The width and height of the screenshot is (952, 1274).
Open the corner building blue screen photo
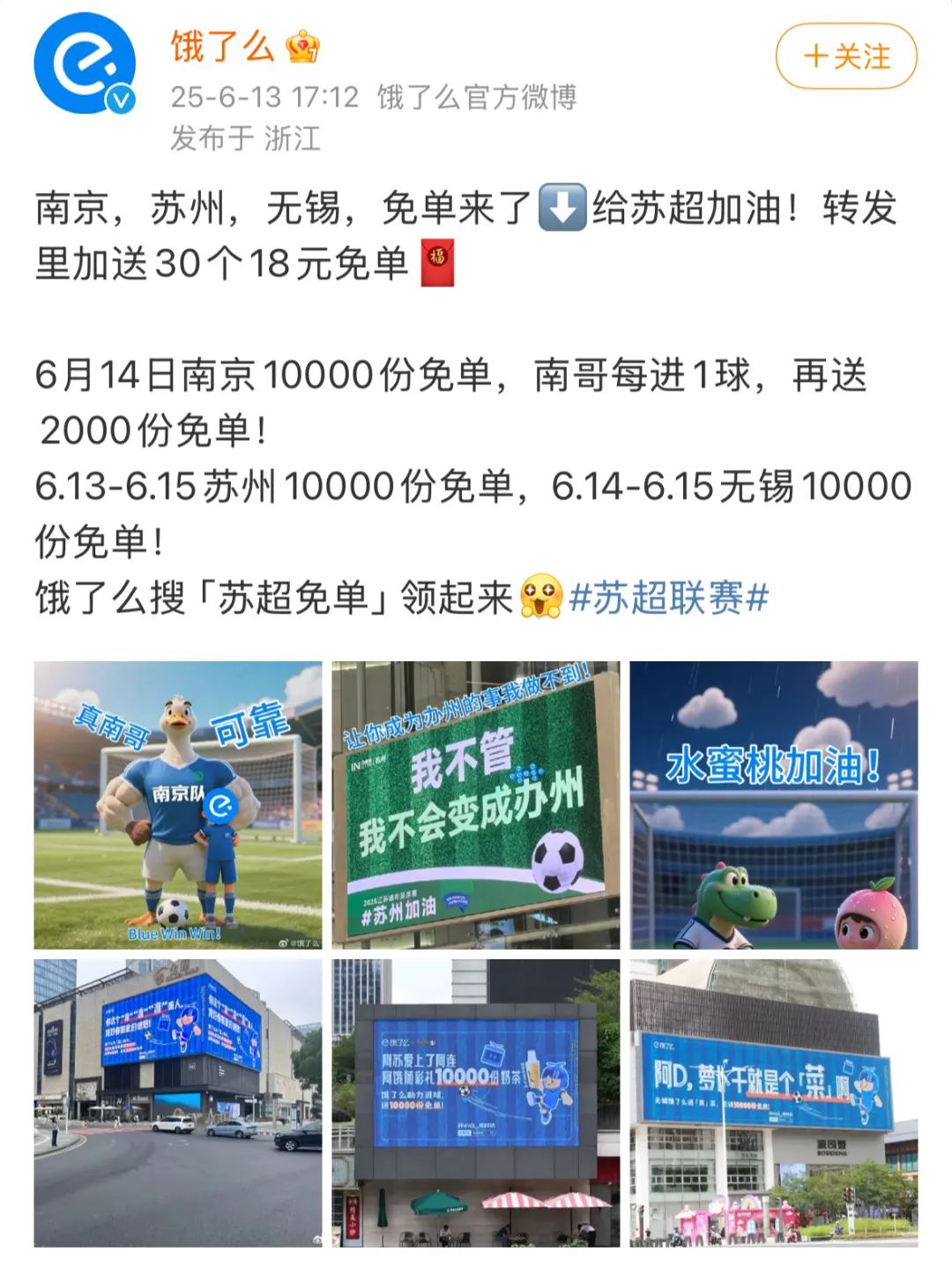178,1102
